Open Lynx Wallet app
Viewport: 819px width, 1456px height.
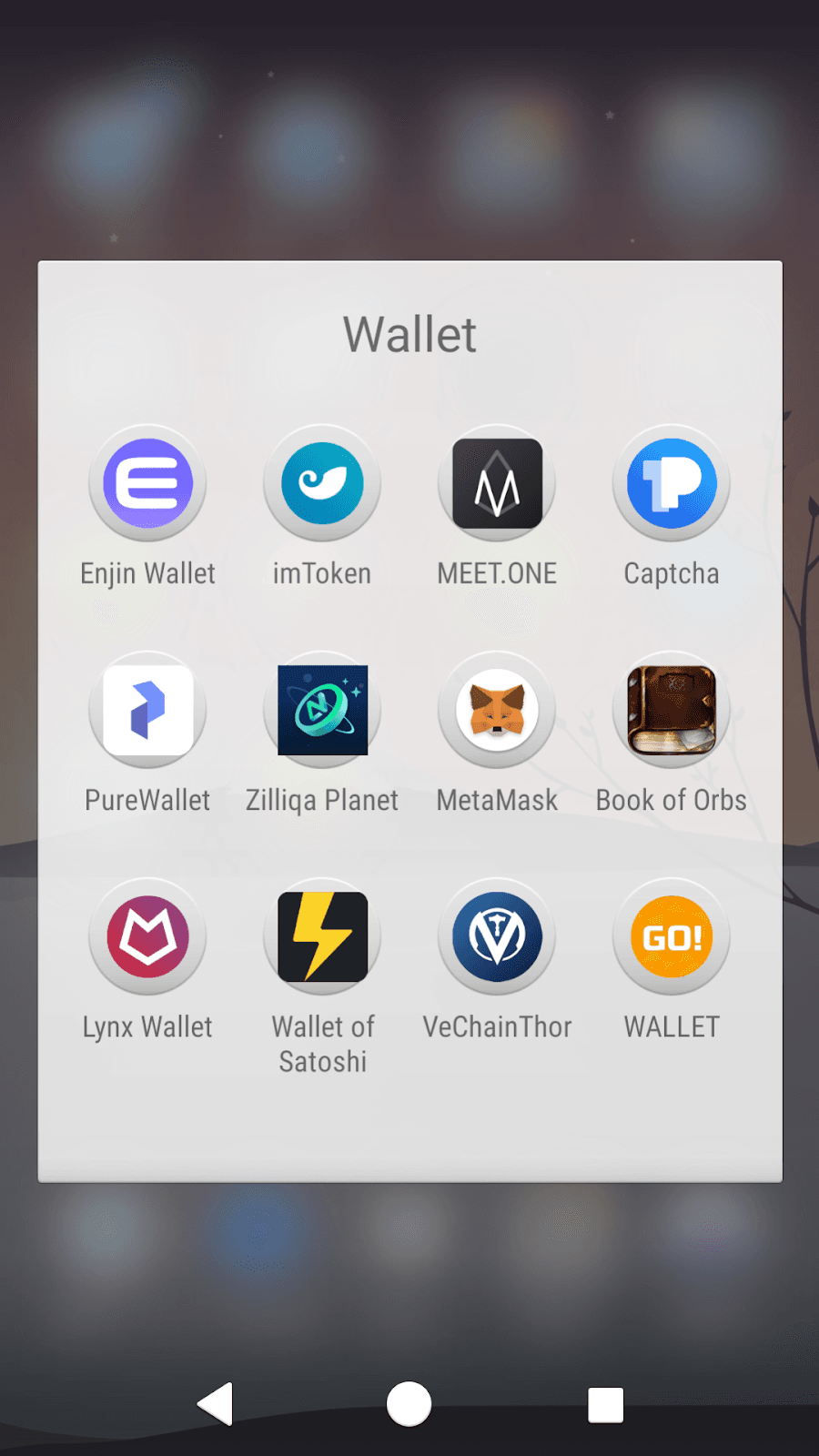tap(147, 937)
